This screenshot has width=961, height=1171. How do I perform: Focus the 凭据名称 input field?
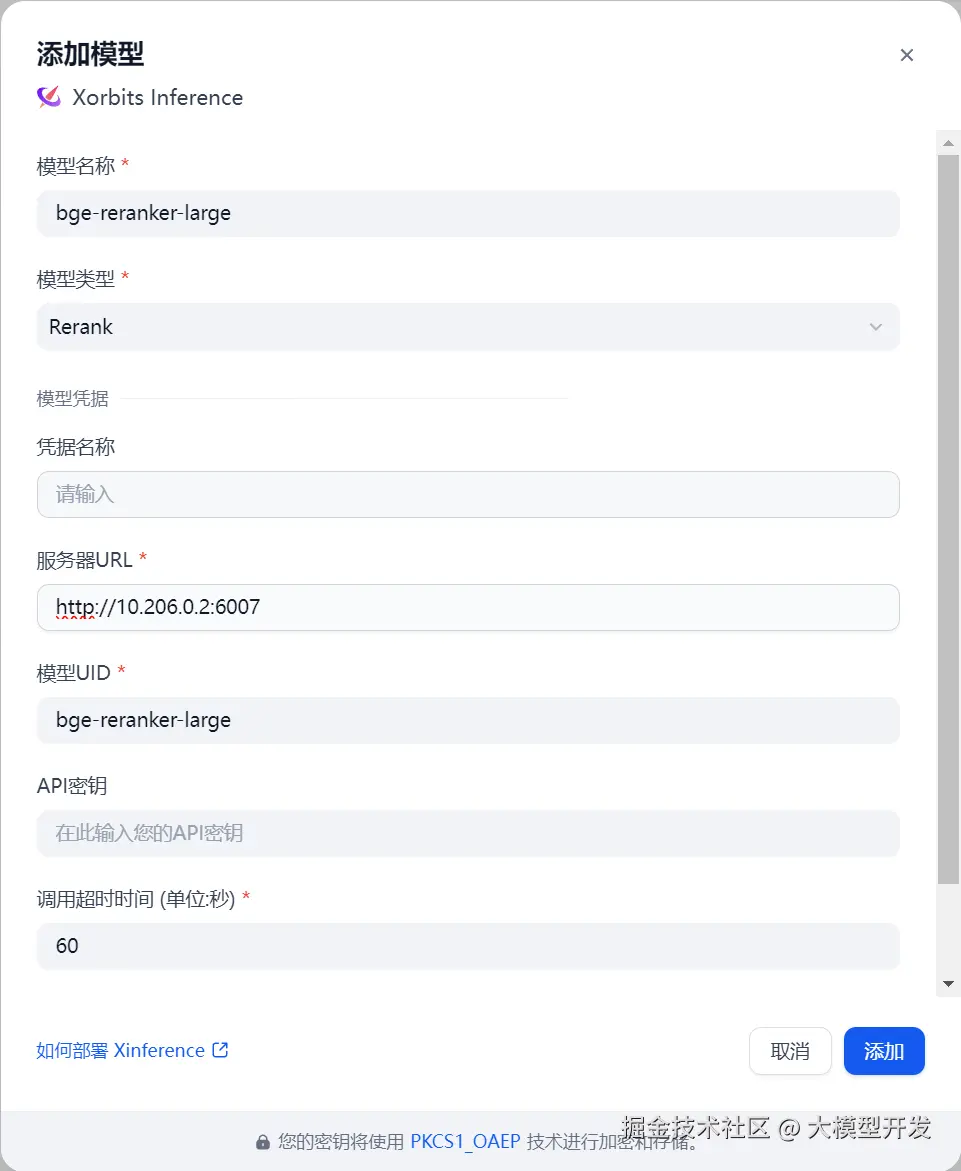click(467, 494)
